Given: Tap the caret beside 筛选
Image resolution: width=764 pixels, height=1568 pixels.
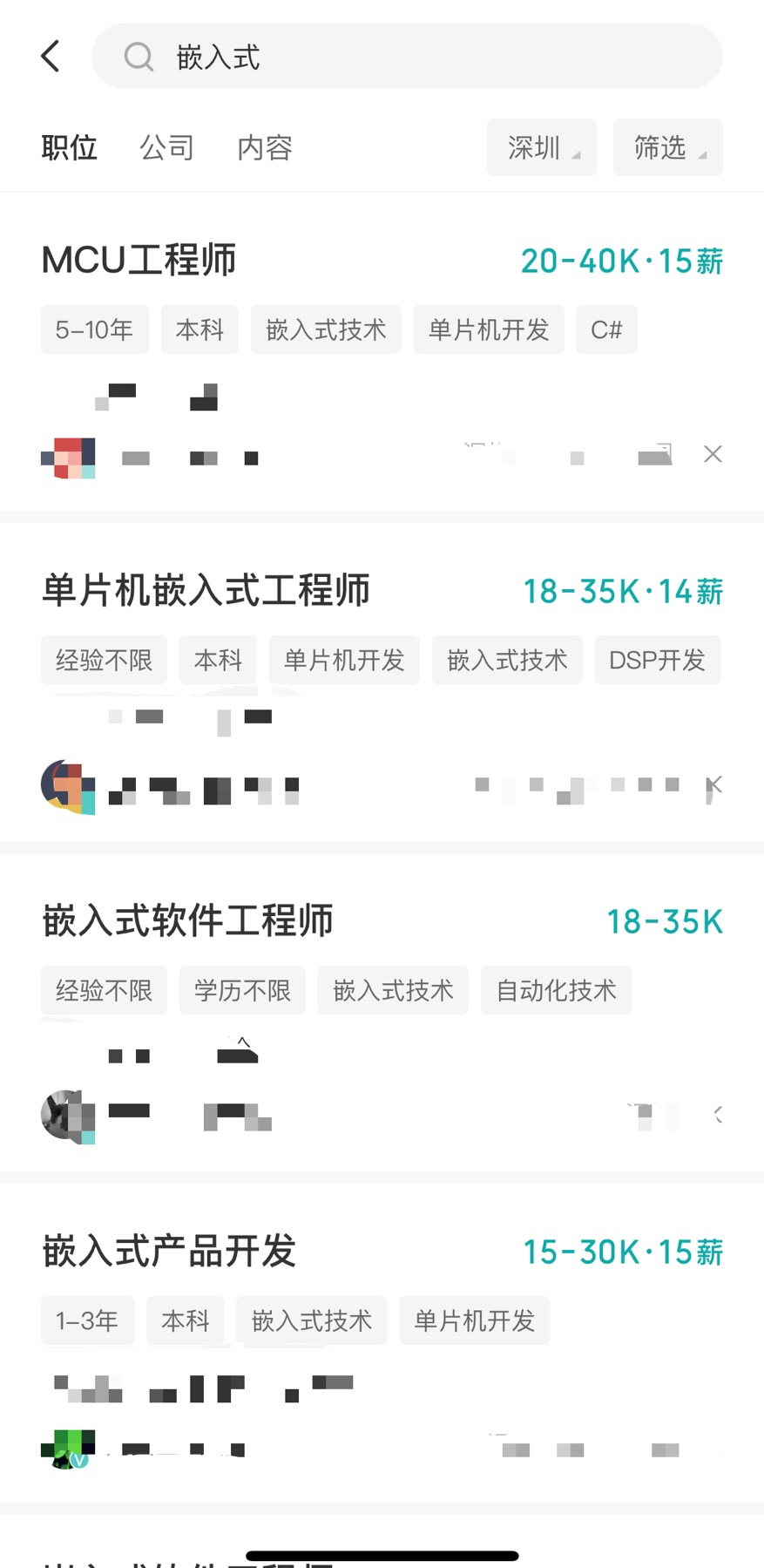Looking at the screenshot, I should pos(704,153).
